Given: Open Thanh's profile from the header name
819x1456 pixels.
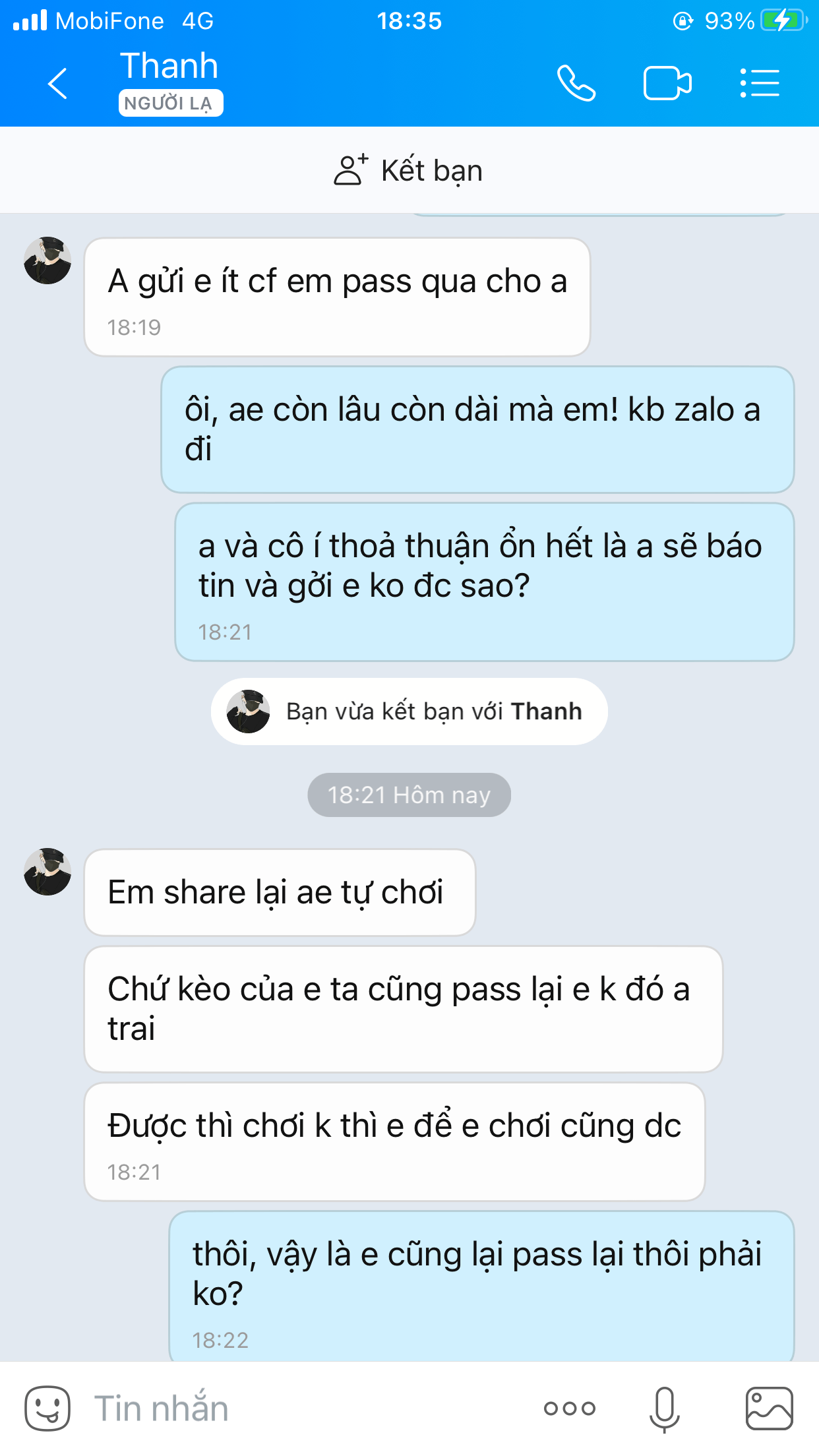Looking at the screenshot, I should (x=169, y=67).
